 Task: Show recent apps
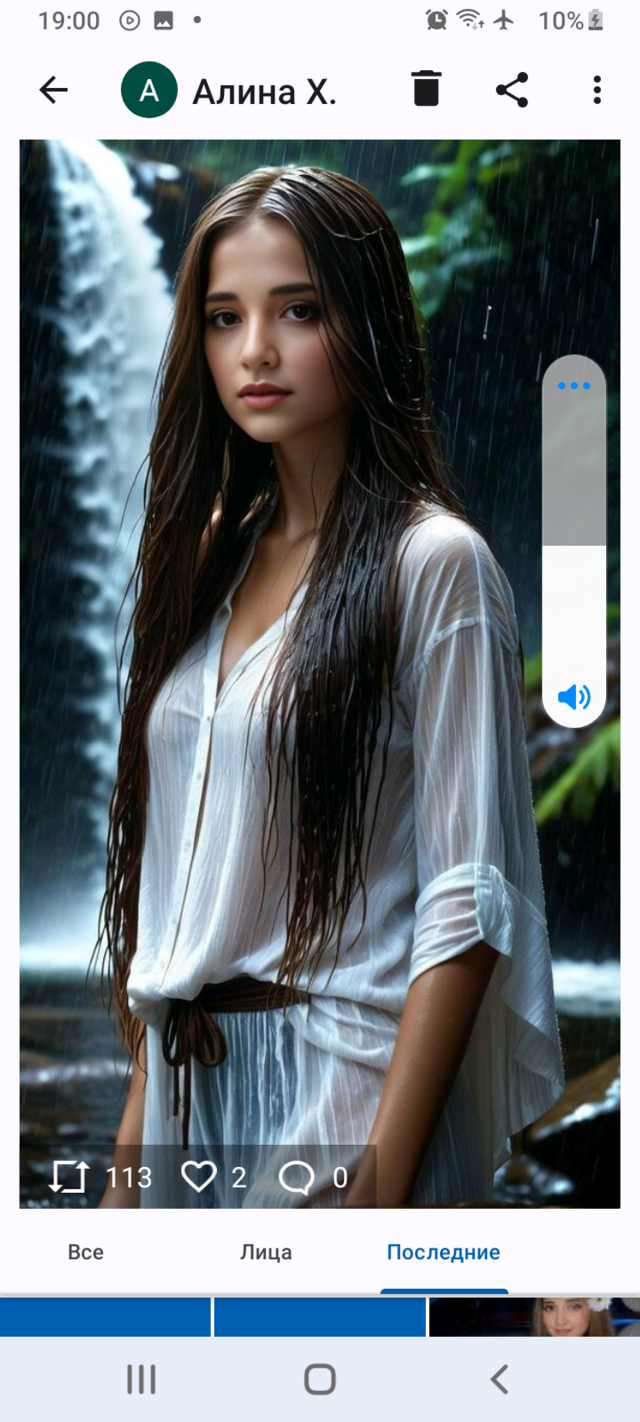point(141,1380)
